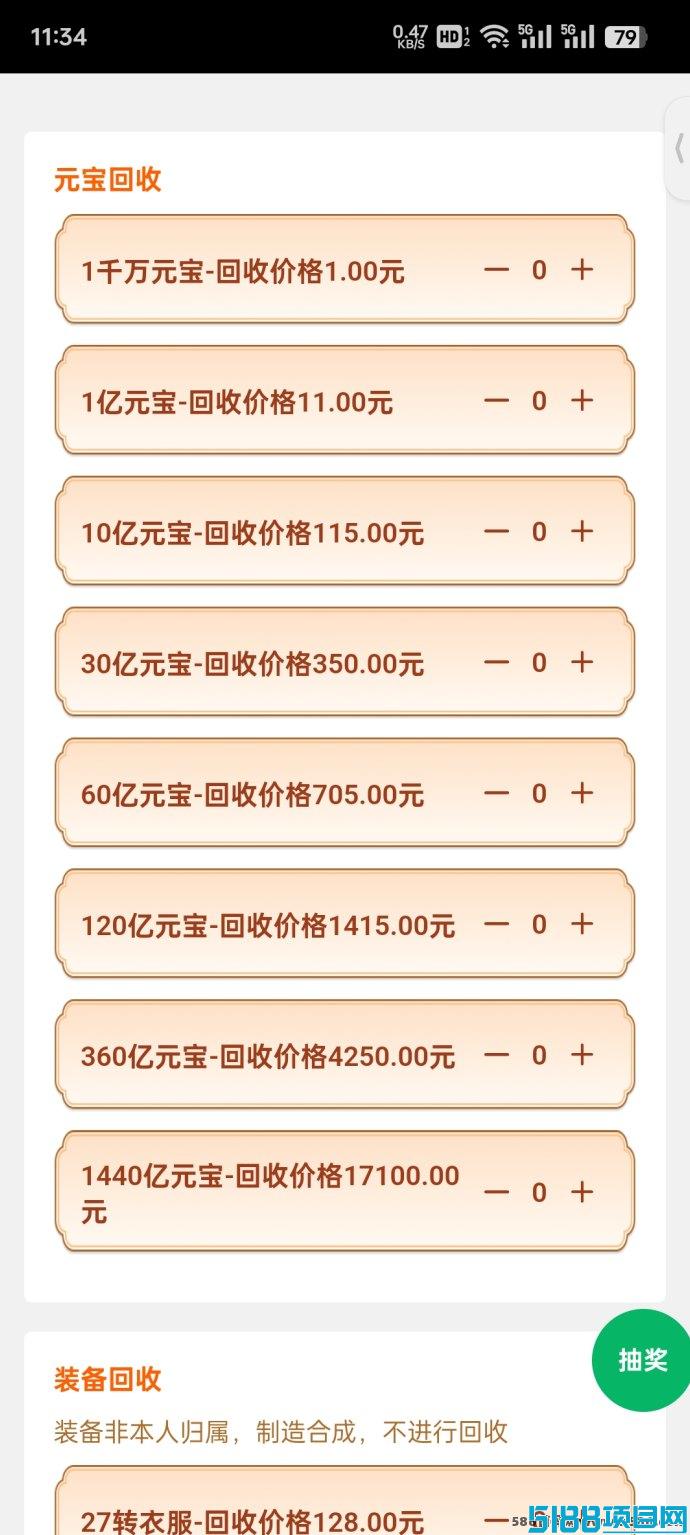690x1535 pixels.
Task: Tap minus on the 1亿元宝 row
Action: coord(496,401)
